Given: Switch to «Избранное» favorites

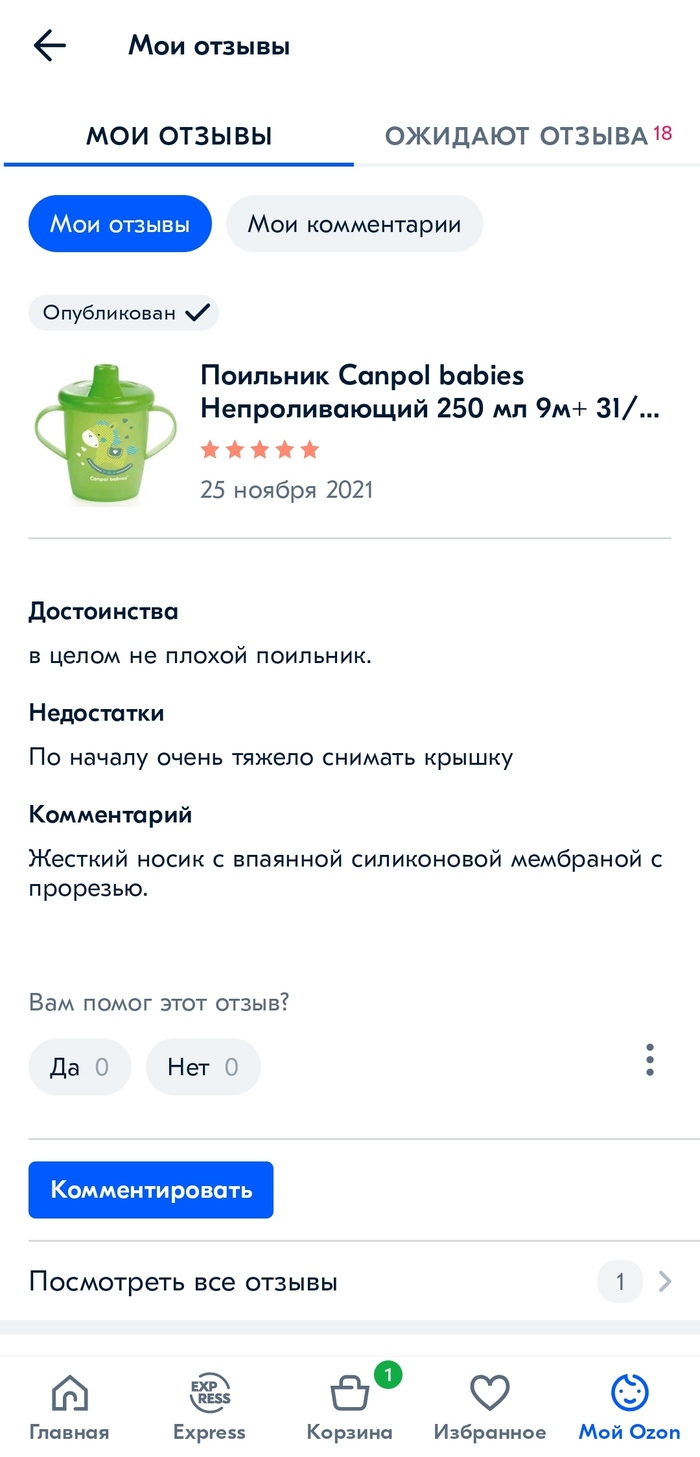Looking at the screenshot, I should point(490,1407).
